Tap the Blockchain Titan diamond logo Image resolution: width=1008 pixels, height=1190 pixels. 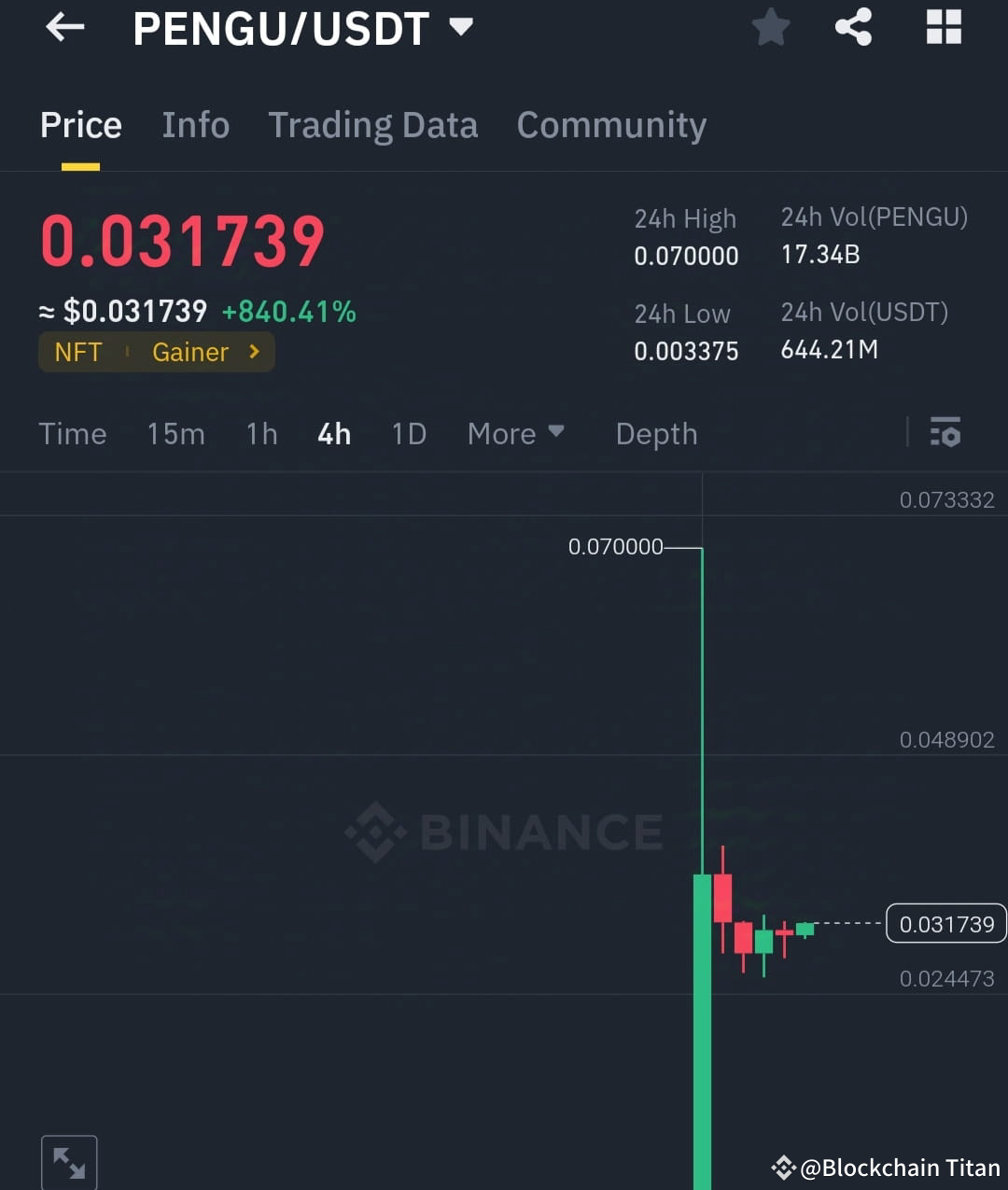(782, 1167)
